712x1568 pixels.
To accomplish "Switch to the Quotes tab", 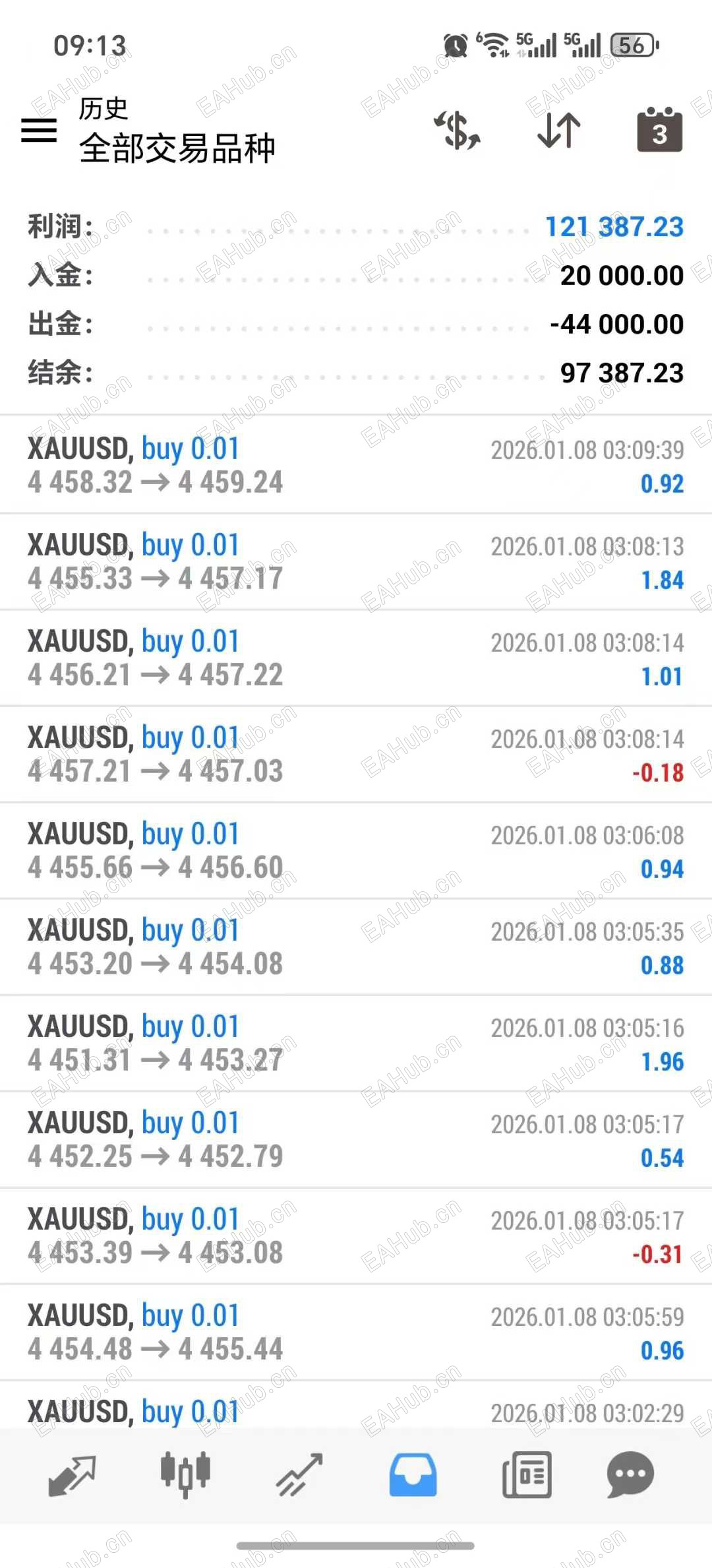I will (72, 1475).
